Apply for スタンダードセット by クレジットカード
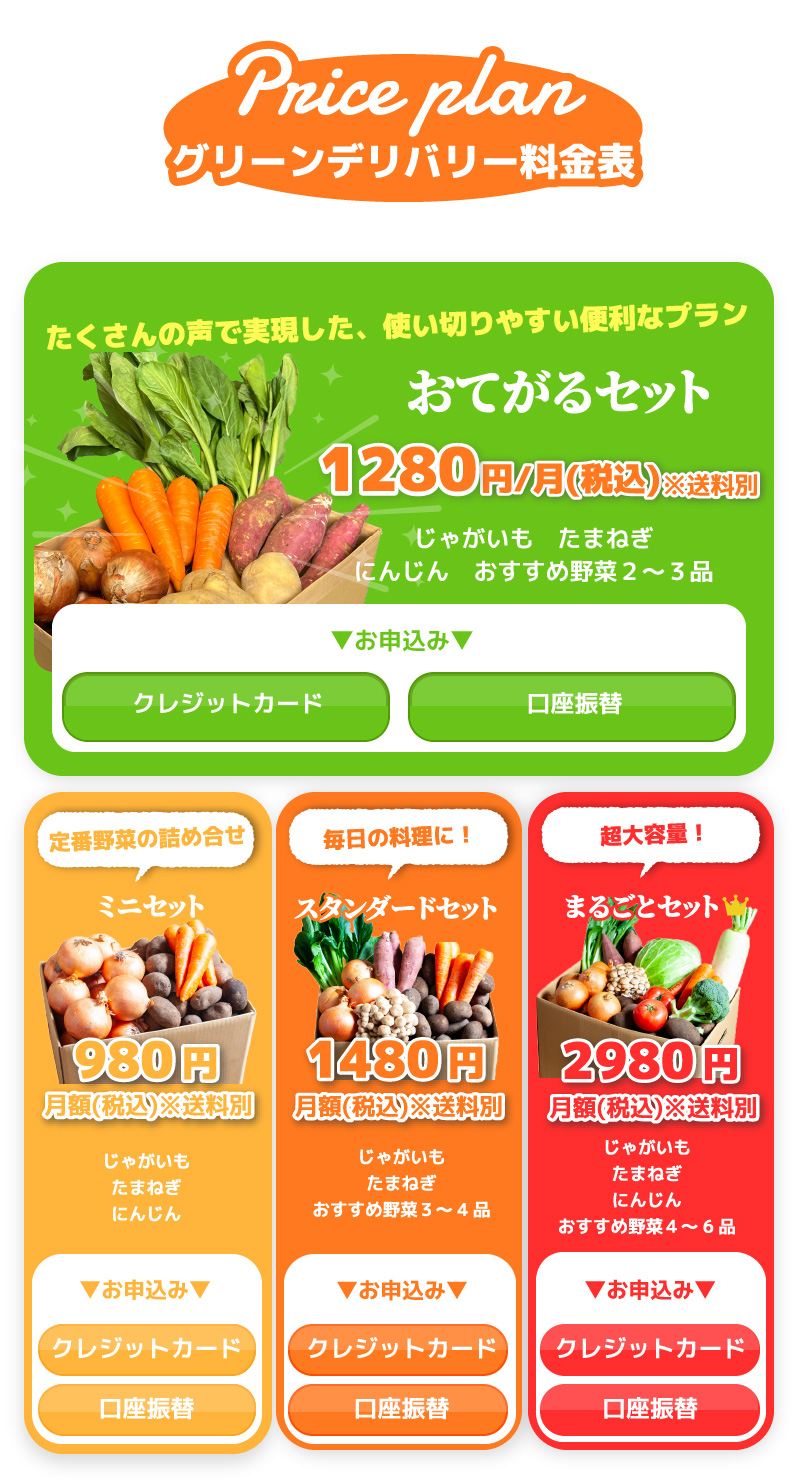 coord(399,1348)
